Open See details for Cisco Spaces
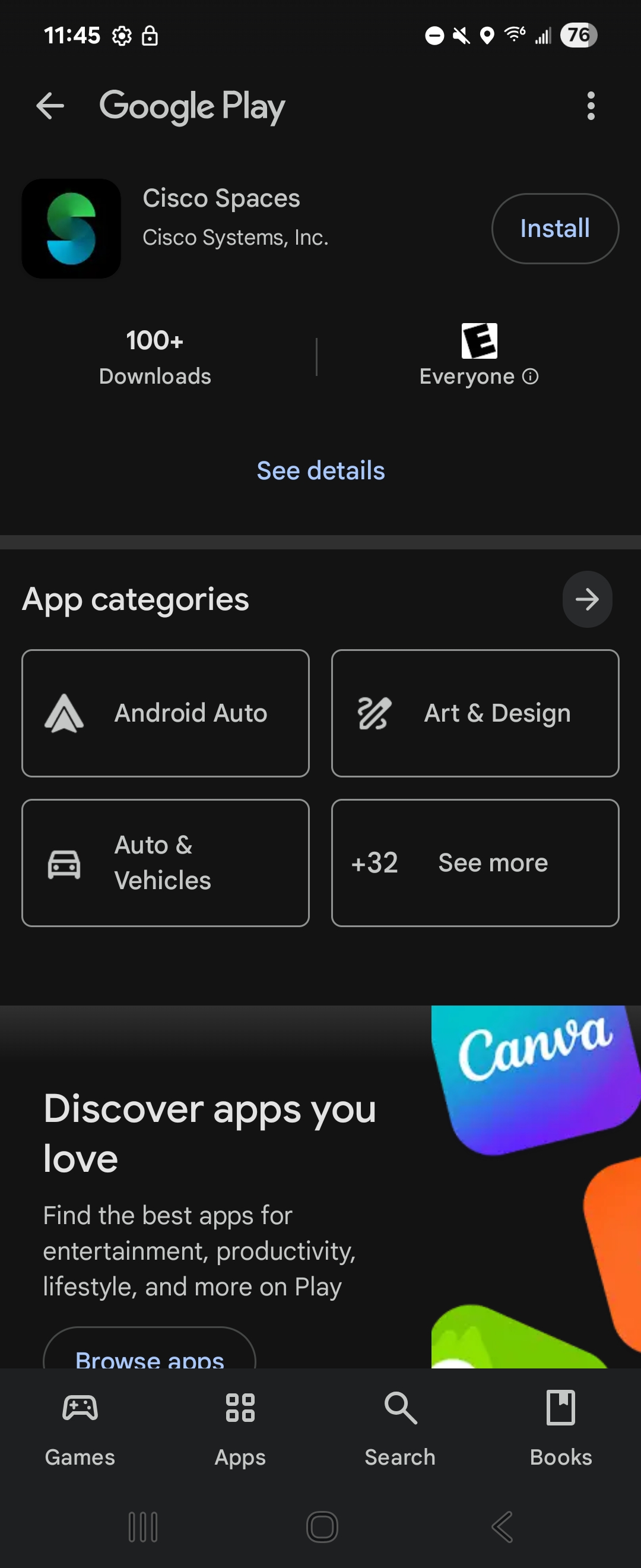The height and width of the screenshot is (1568, 641). [x=320, y=470]
